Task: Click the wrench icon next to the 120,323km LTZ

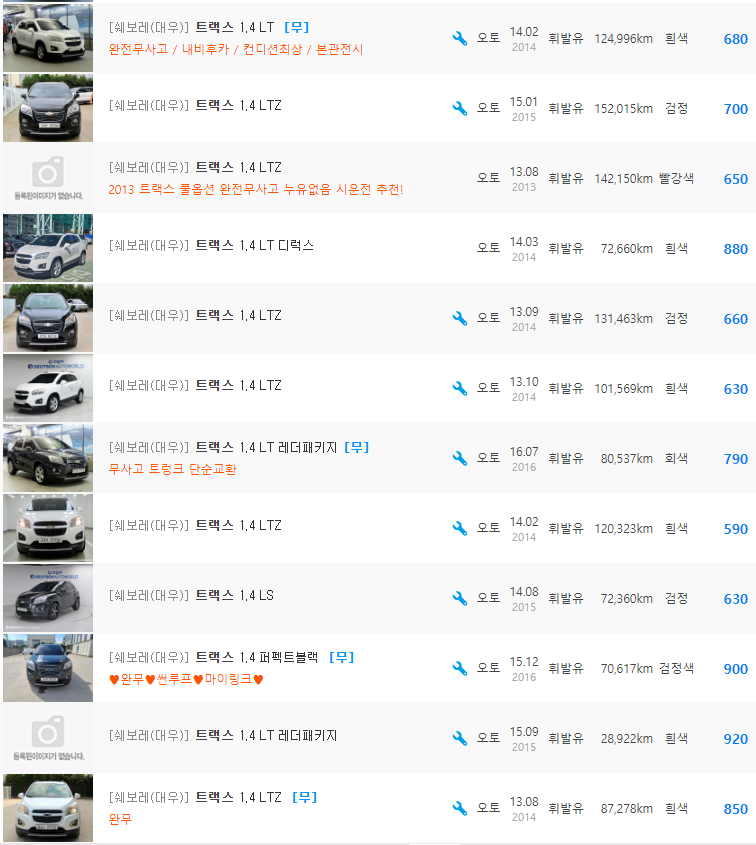Action: (x=459, y=526)
